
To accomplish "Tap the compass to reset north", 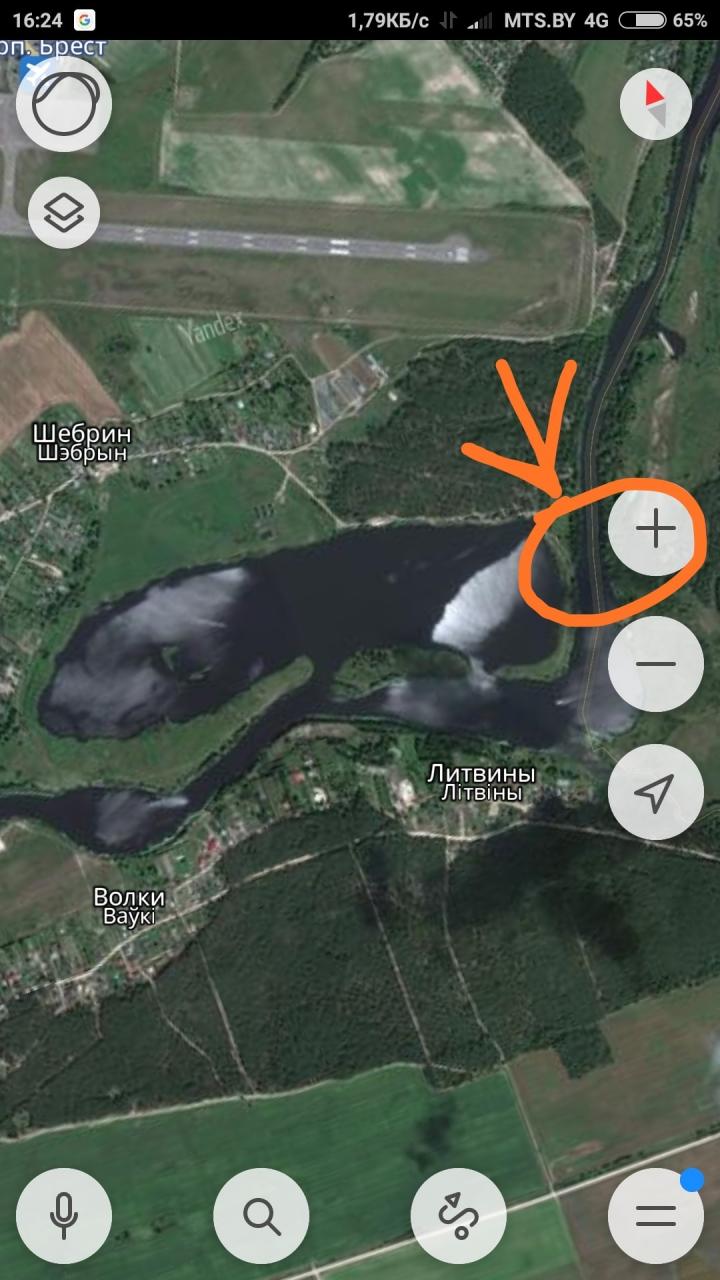I will coord(655,105).
